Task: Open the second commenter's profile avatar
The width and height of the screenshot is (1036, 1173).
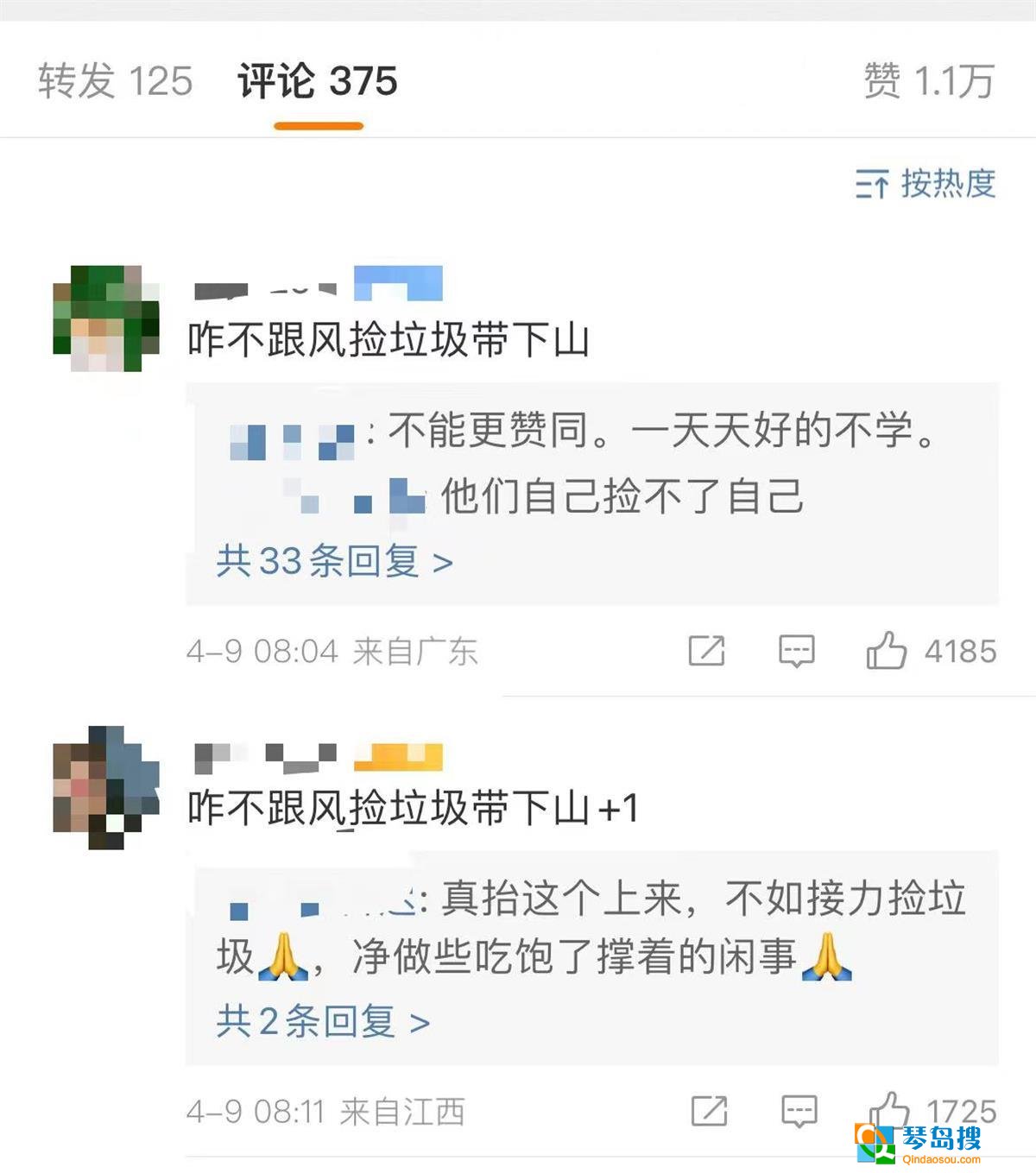Action: 106,787
